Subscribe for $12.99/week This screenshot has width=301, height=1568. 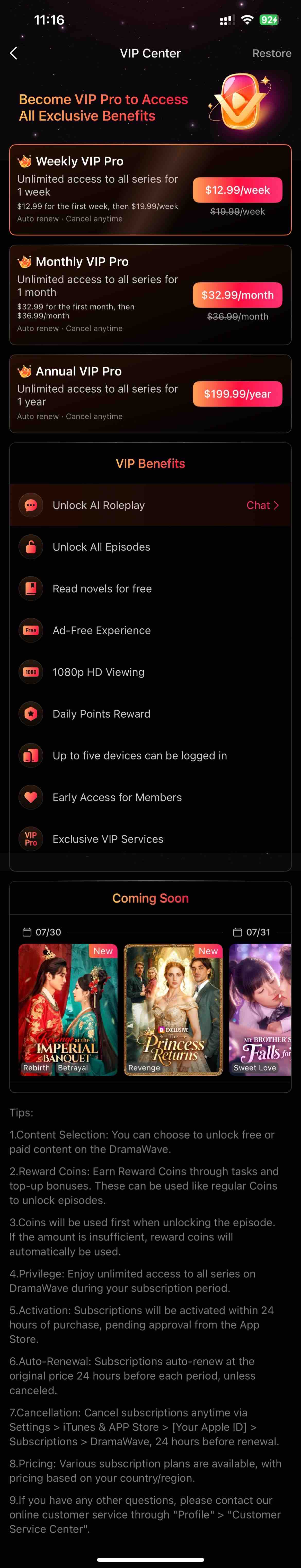tap(237, 190)
